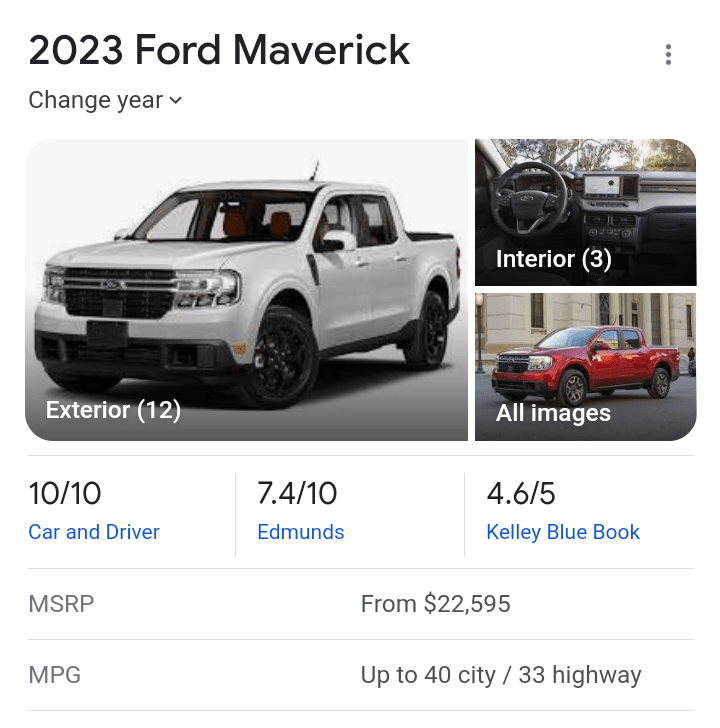Expand the Change year dropdown
This screenshot has height=728, width=720.
pos(105,100)
